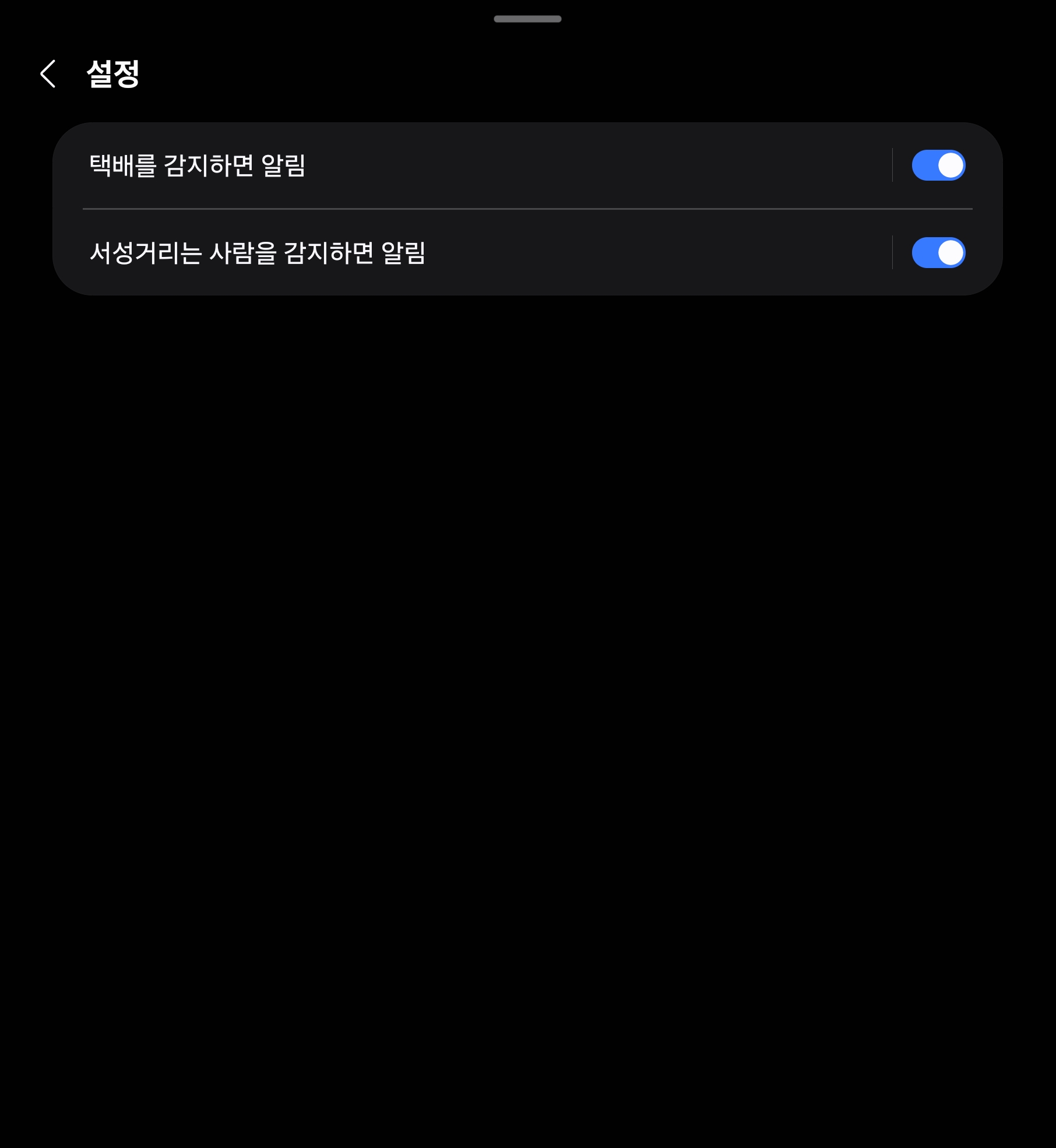Tap the 택배를 감지하면 알림 label text

[x=198, y=165]
